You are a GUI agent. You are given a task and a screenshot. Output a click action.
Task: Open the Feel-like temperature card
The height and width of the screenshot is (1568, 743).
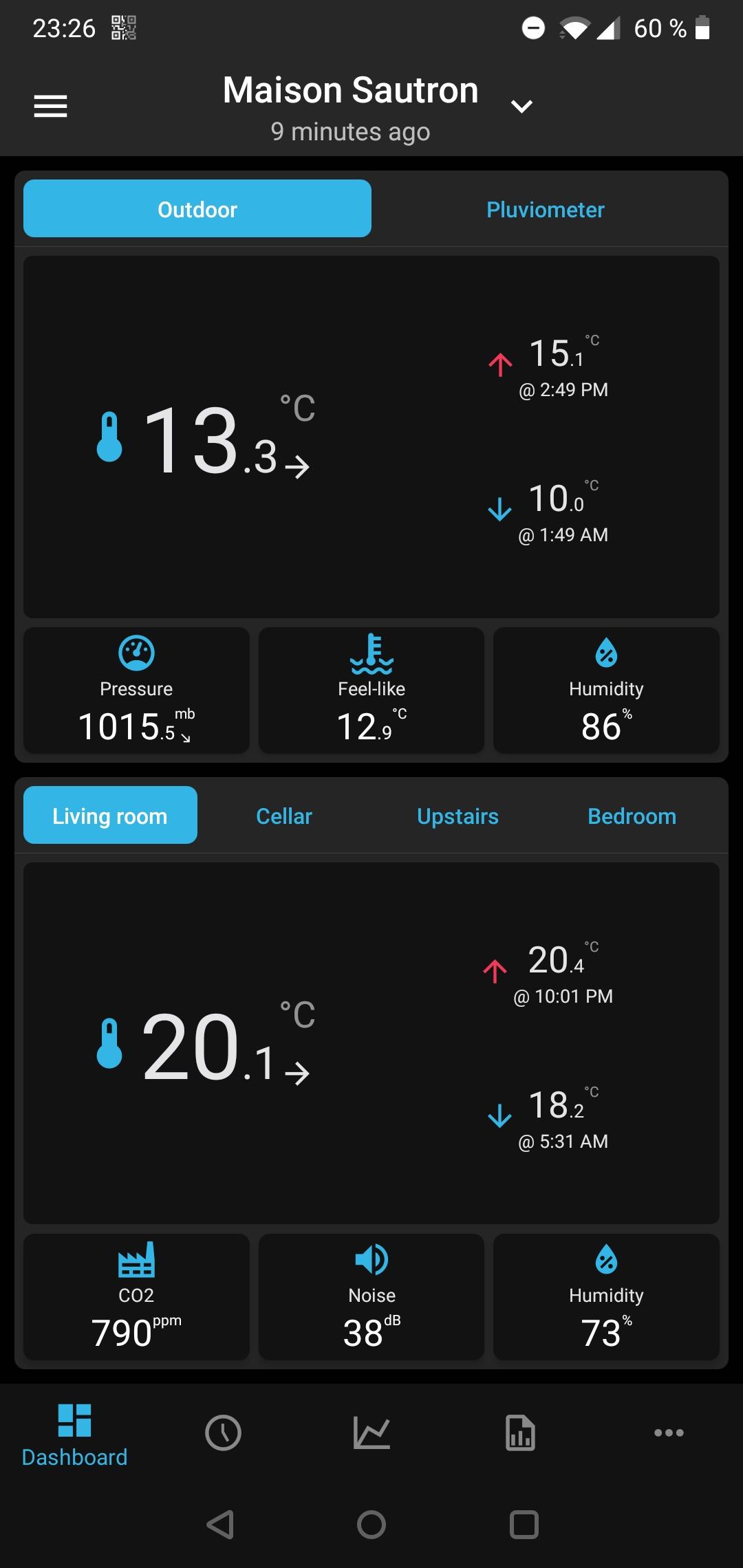[371, 690]
